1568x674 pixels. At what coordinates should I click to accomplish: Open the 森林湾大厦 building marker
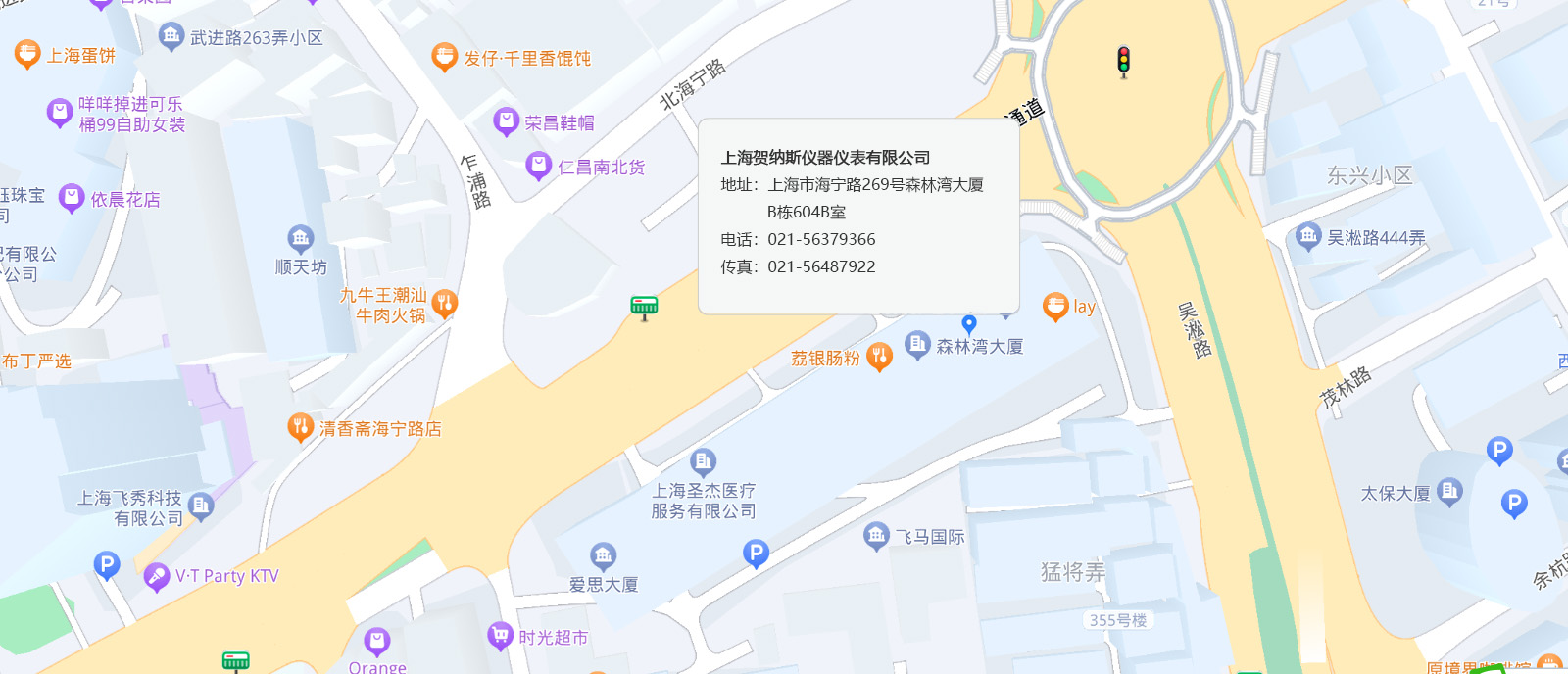(x=917, y=345)
